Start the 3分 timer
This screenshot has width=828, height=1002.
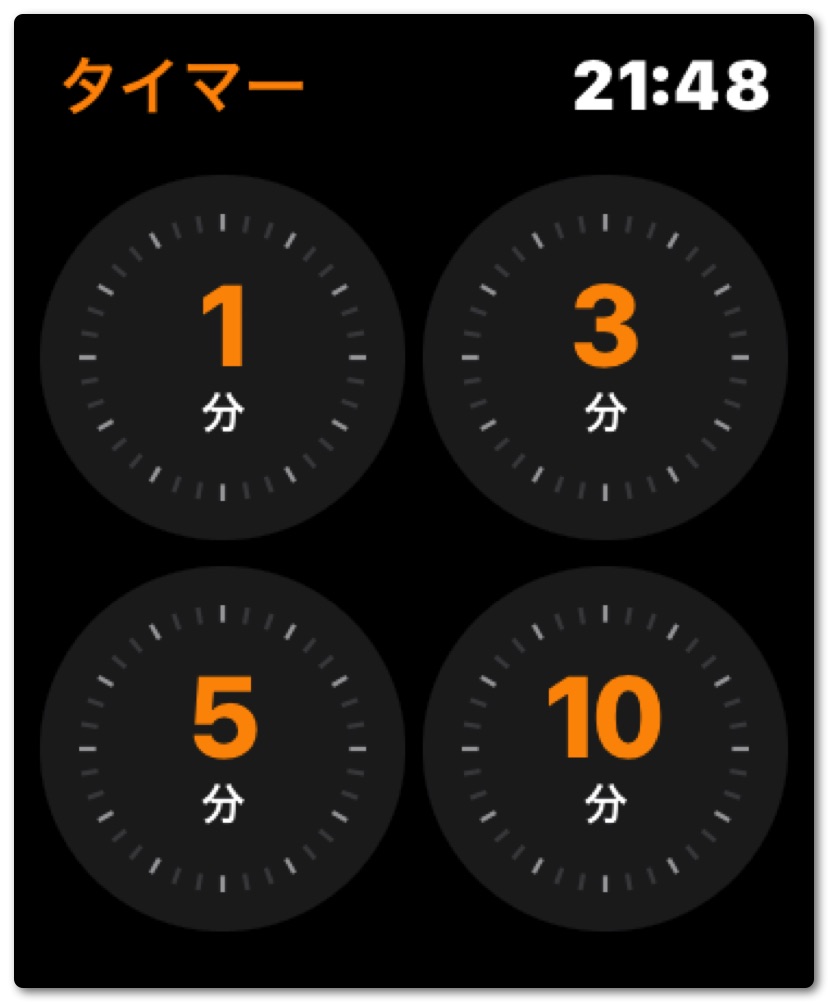pos(605,357)
